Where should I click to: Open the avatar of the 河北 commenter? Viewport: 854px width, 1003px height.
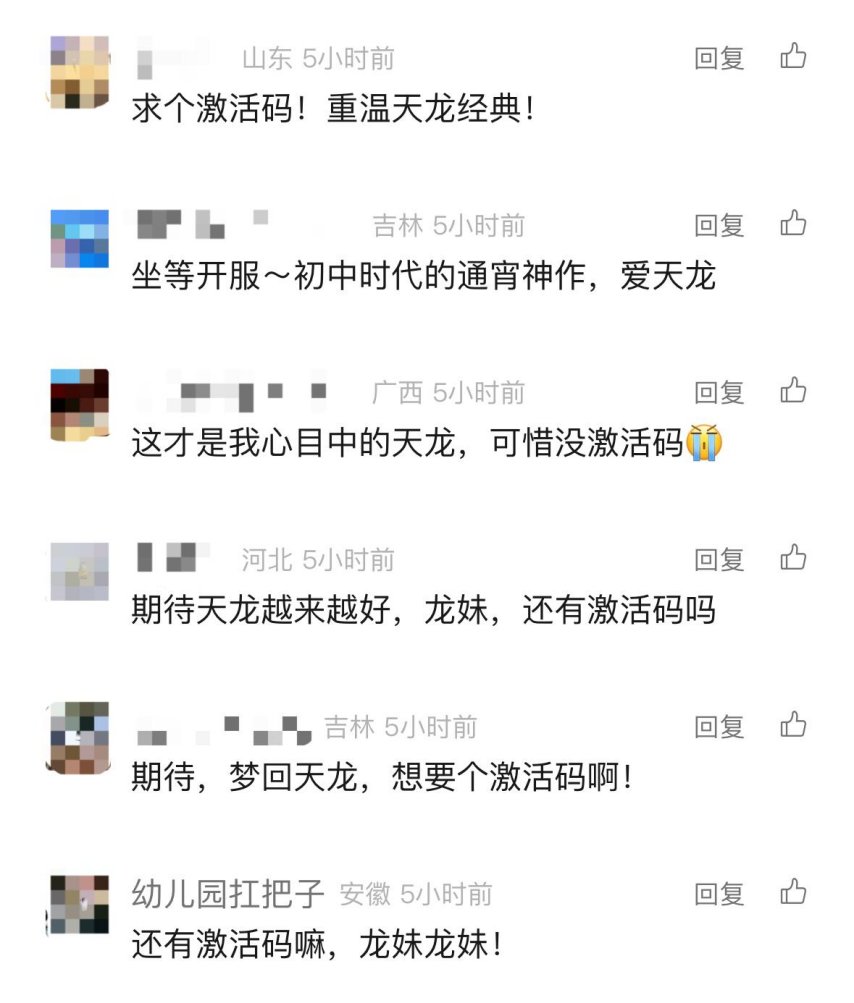79,572
